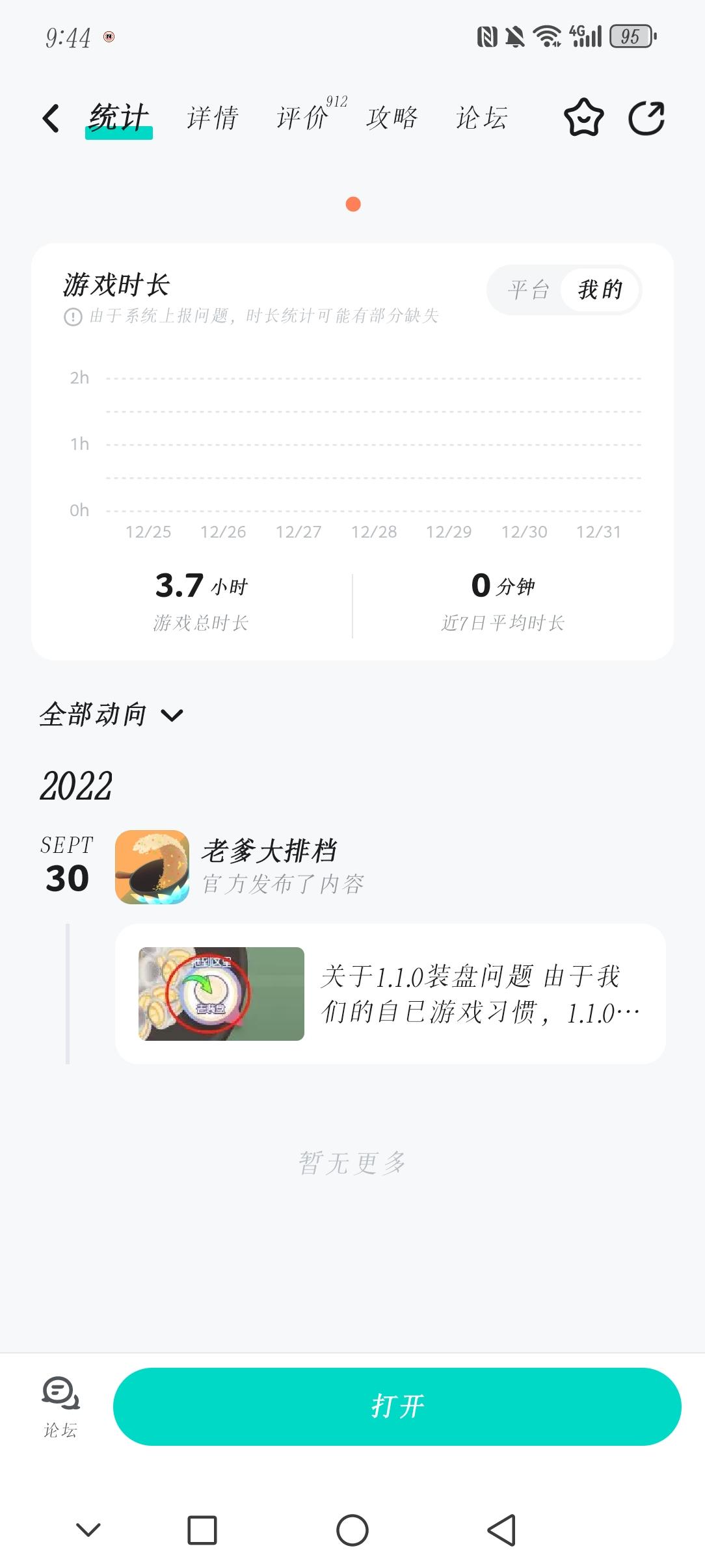Switch playtime chart to 平台
The image size is (705, 1568).
(x=529, y=290)
